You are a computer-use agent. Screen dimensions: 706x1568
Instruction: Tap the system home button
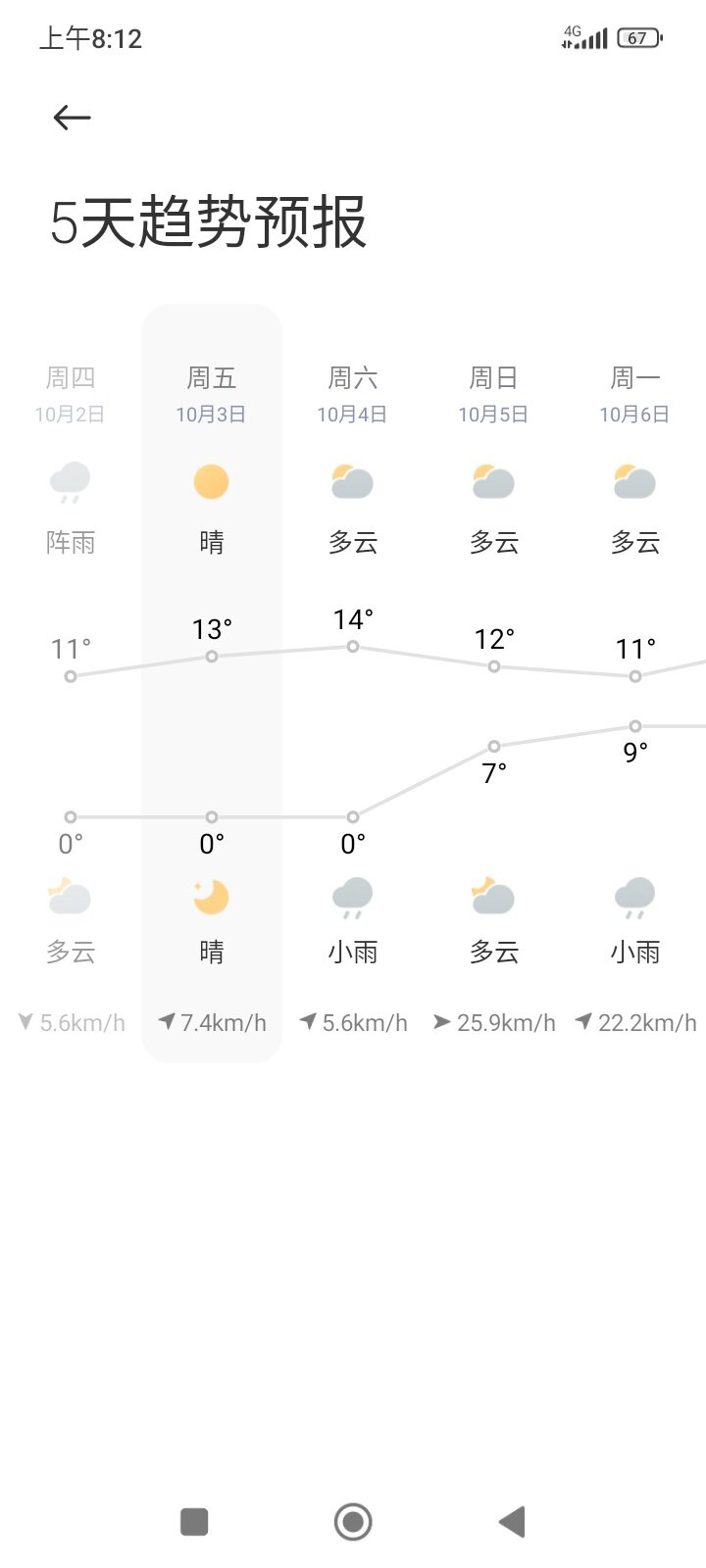tap(353, 1522)
